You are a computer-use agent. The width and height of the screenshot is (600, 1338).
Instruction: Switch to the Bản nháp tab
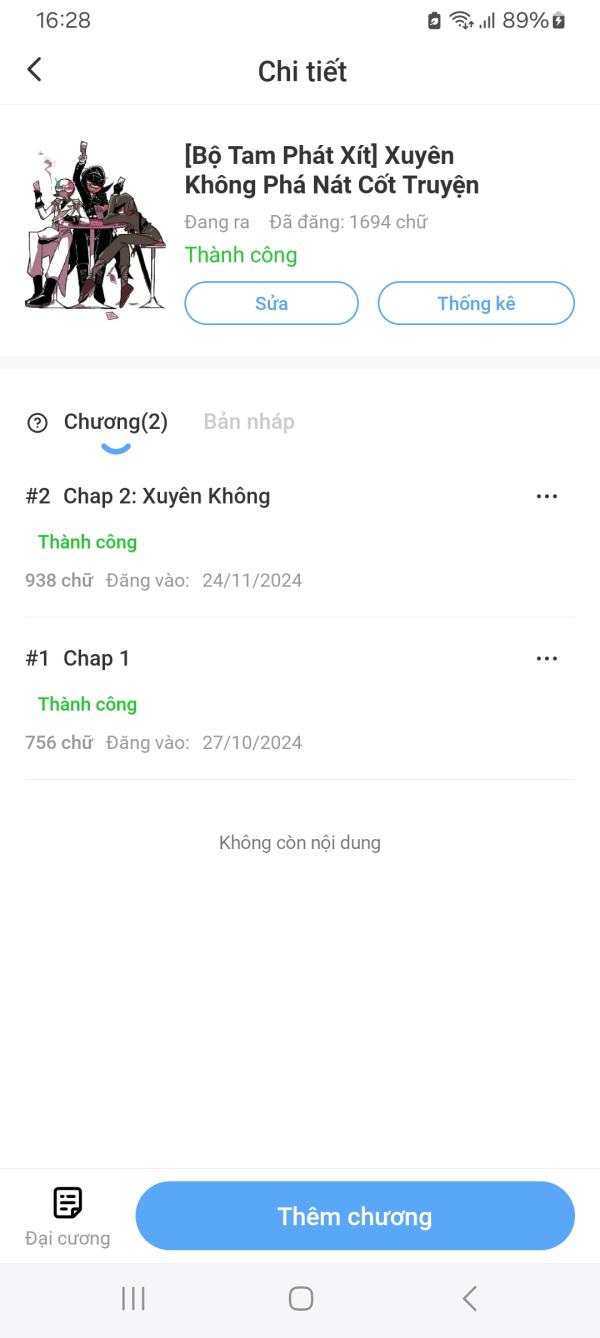pos(249,422)
